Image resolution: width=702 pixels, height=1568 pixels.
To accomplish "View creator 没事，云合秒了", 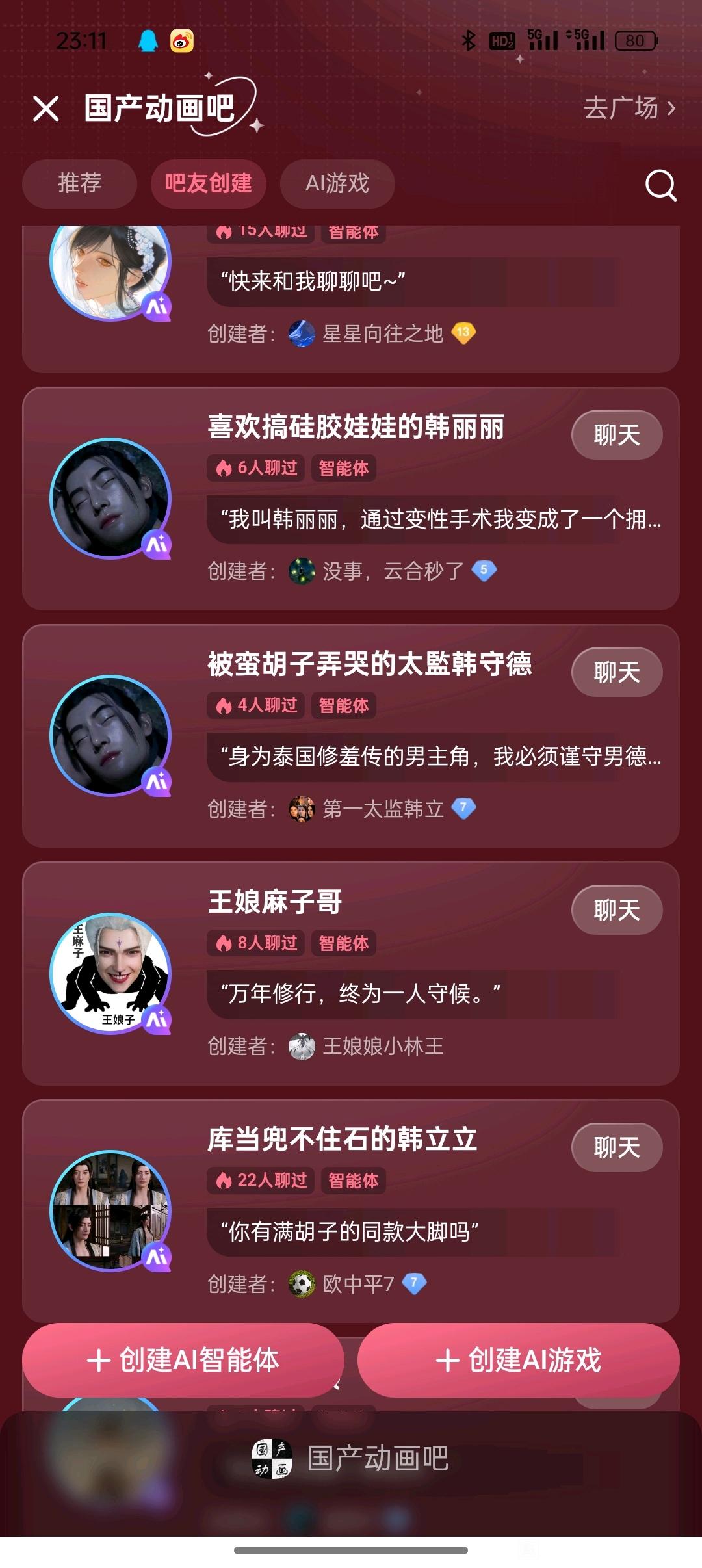I will point(393,571).
